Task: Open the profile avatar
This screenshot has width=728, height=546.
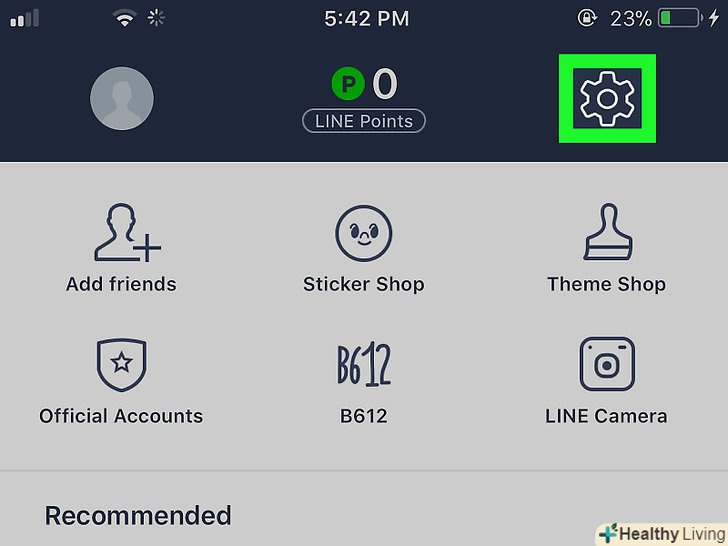Action: (x=121, y=99)
